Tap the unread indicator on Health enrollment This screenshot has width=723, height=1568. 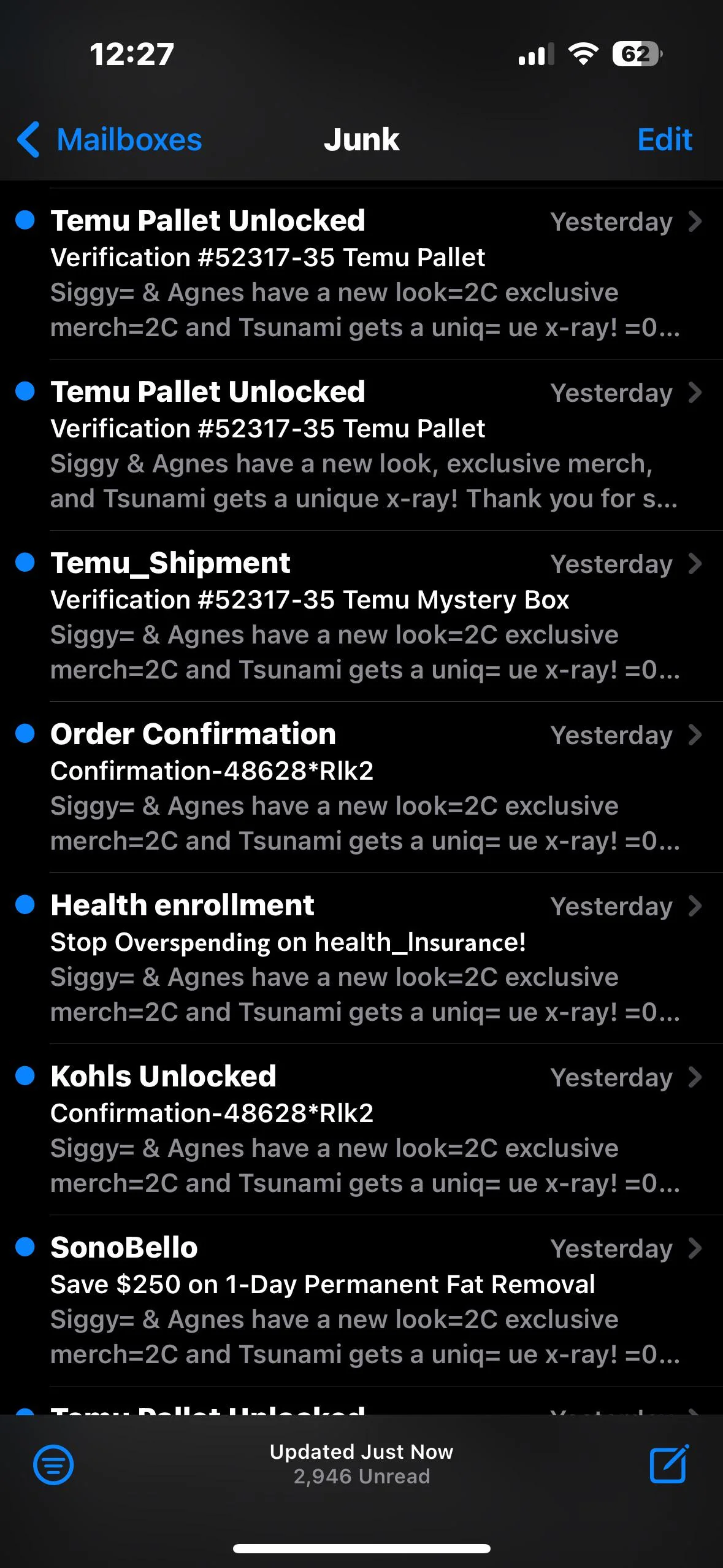tap(25, 905)
